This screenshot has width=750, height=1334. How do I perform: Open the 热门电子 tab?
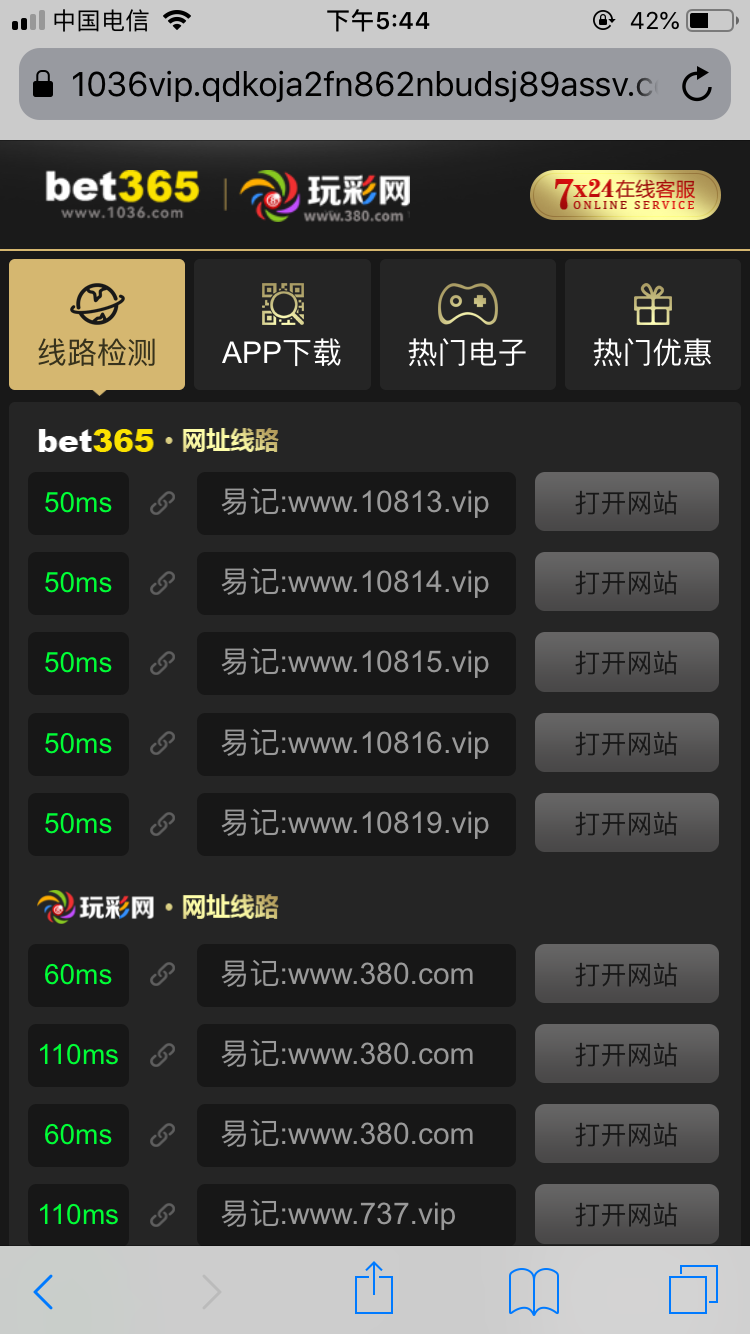pos(467,324)
